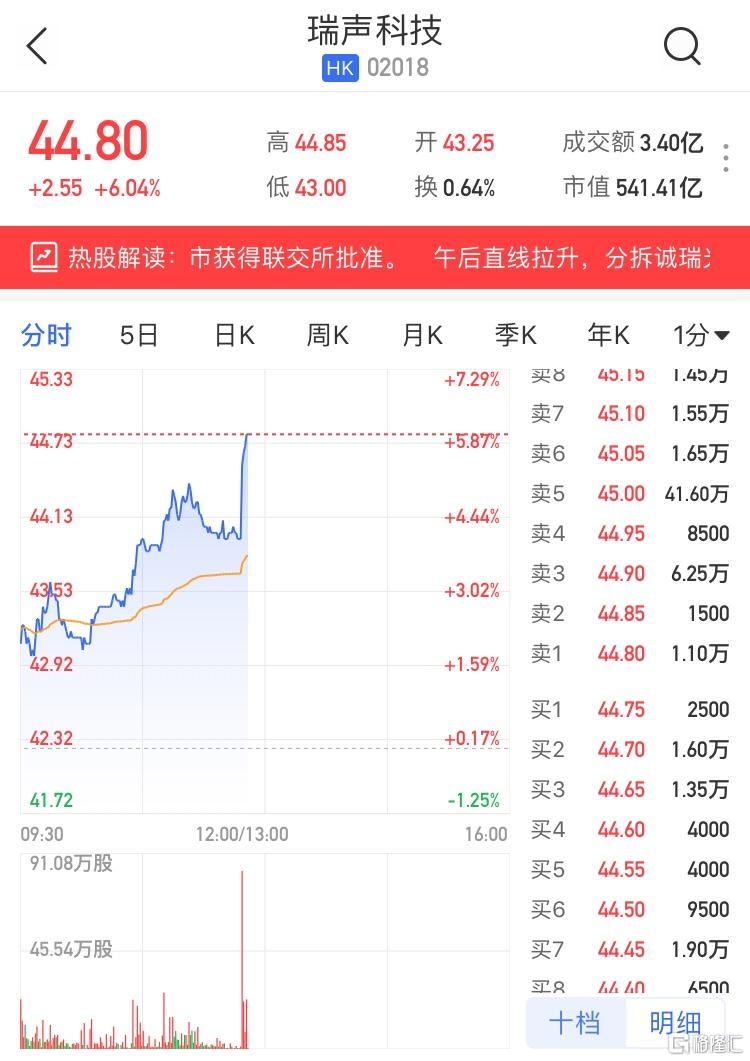Viewport: 750px width, 1061px height.
Task: Select the 年K chart view
Action: [x=608, y=335]
